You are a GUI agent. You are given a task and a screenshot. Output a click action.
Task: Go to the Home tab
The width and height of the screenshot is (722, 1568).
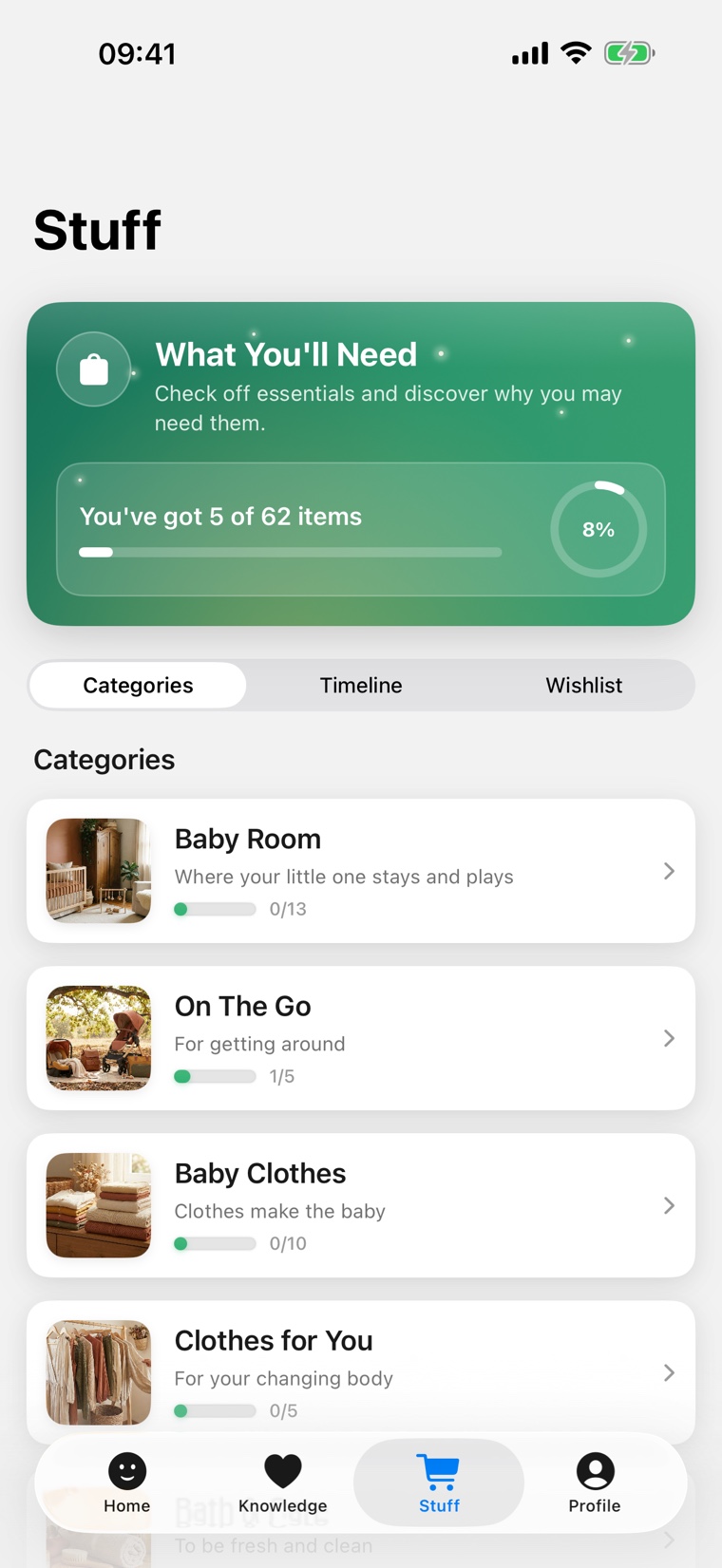point(127,1483)
